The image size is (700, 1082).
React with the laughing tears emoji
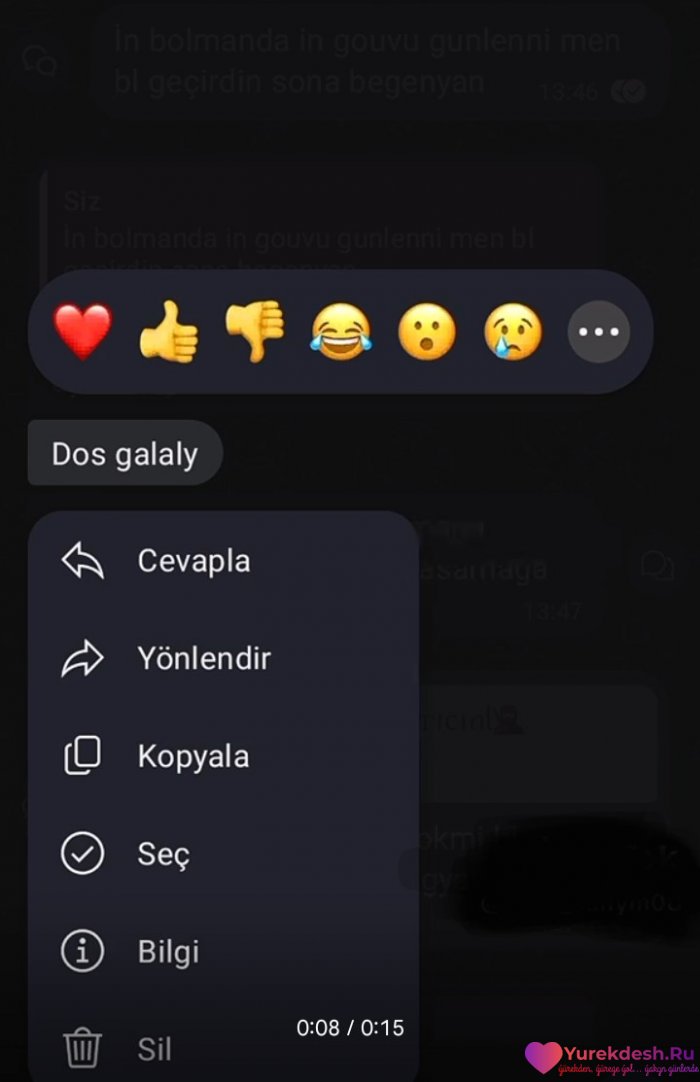click(x=340, y=332)
